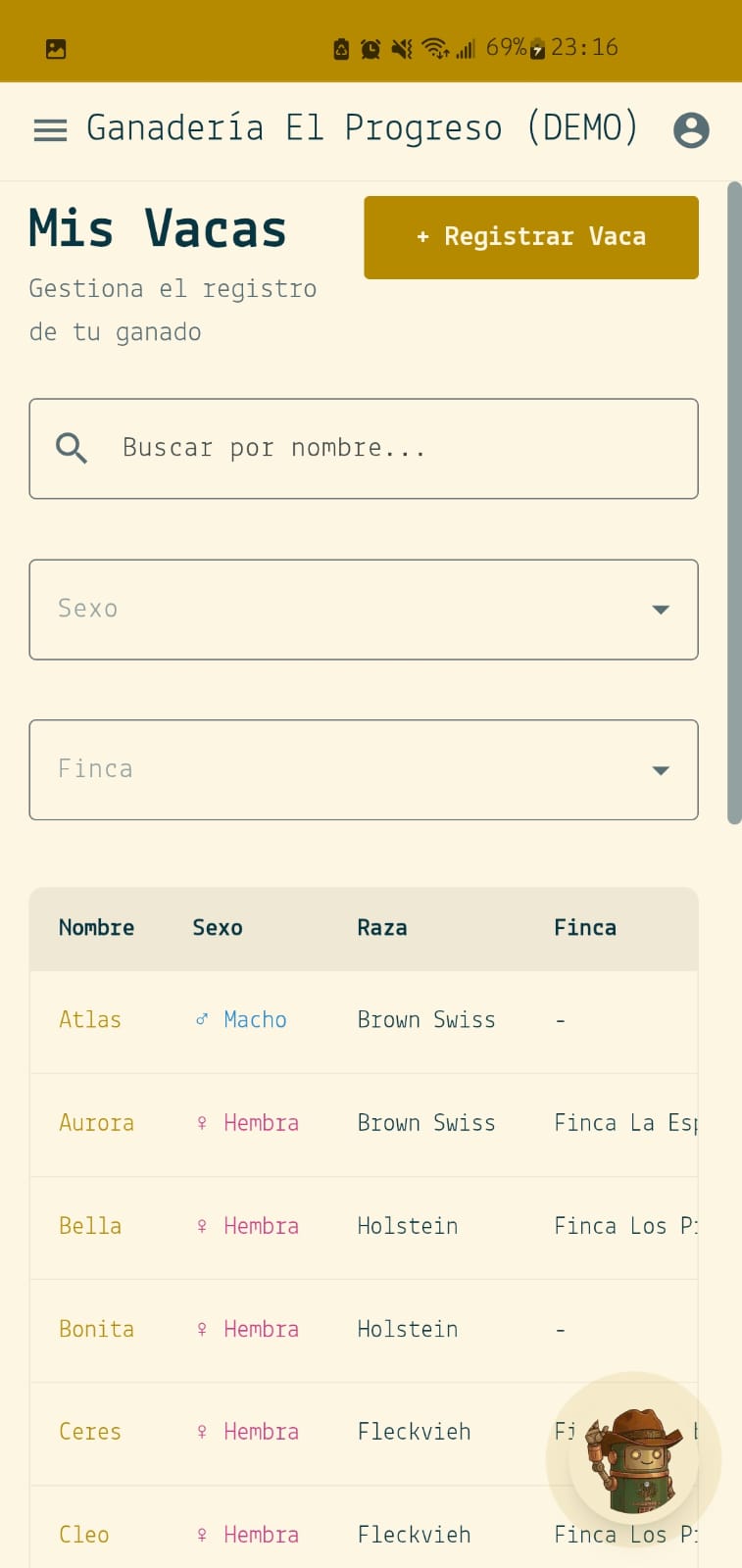Click the Buscar por nombre search field
This screenshot has height=1568, width=742.
point(364,448)
